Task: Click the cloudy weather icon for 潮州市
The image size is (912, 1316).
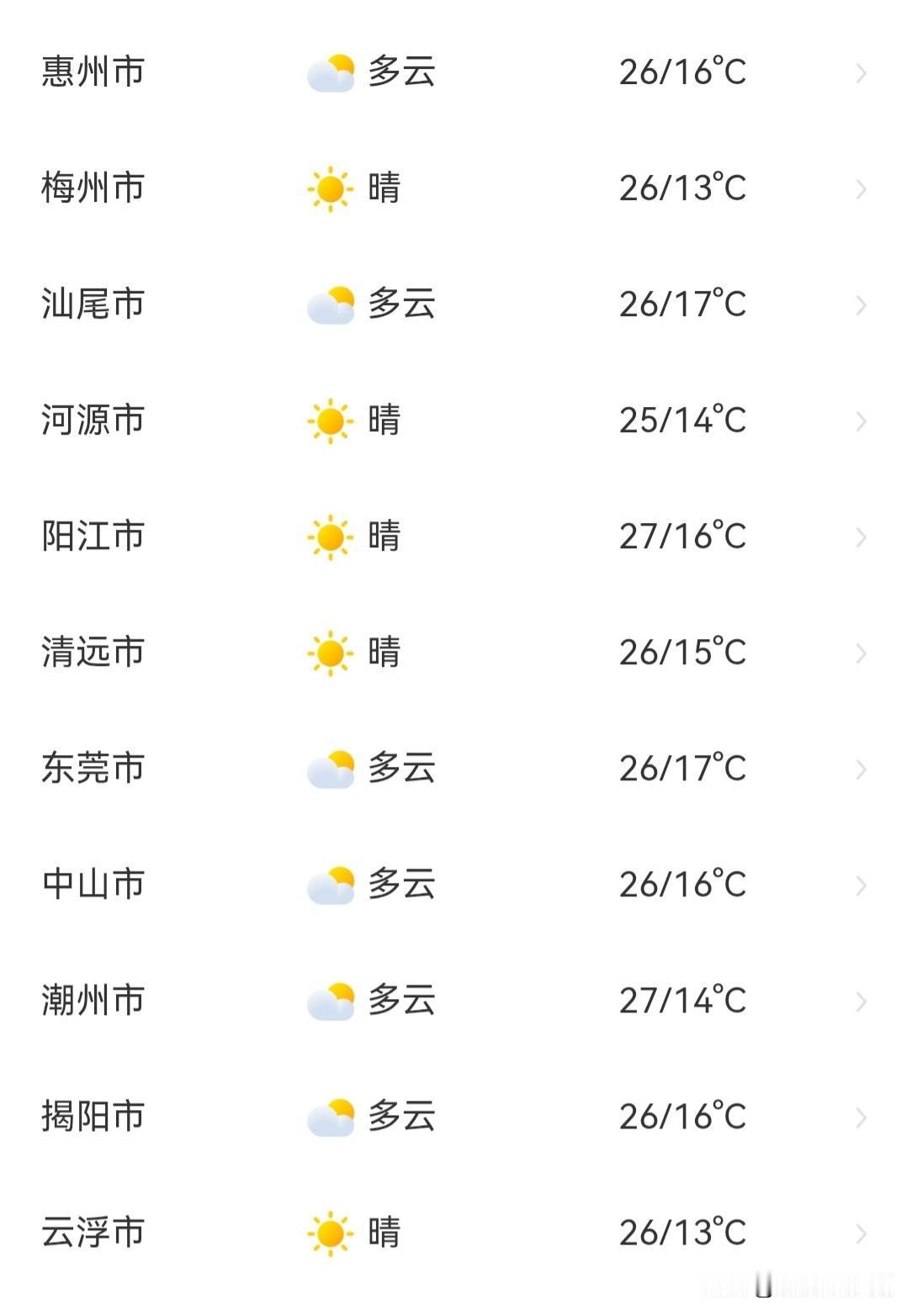Action: 332,1001
